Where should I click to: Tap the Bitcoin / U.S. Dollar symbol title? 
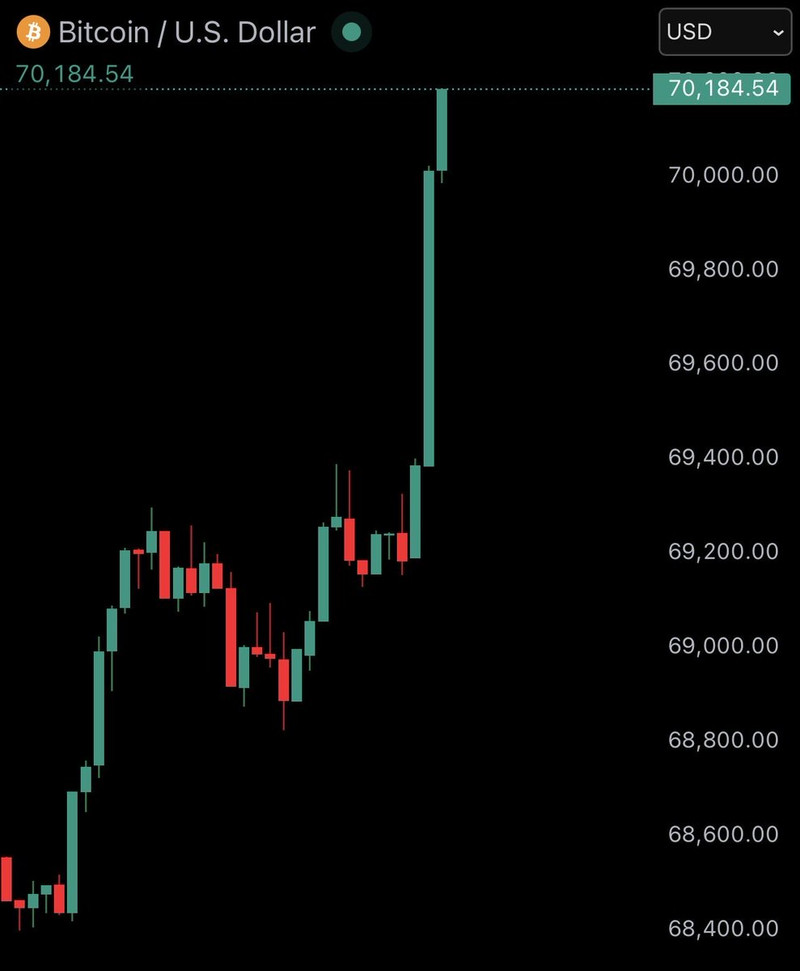coord(187,32)
